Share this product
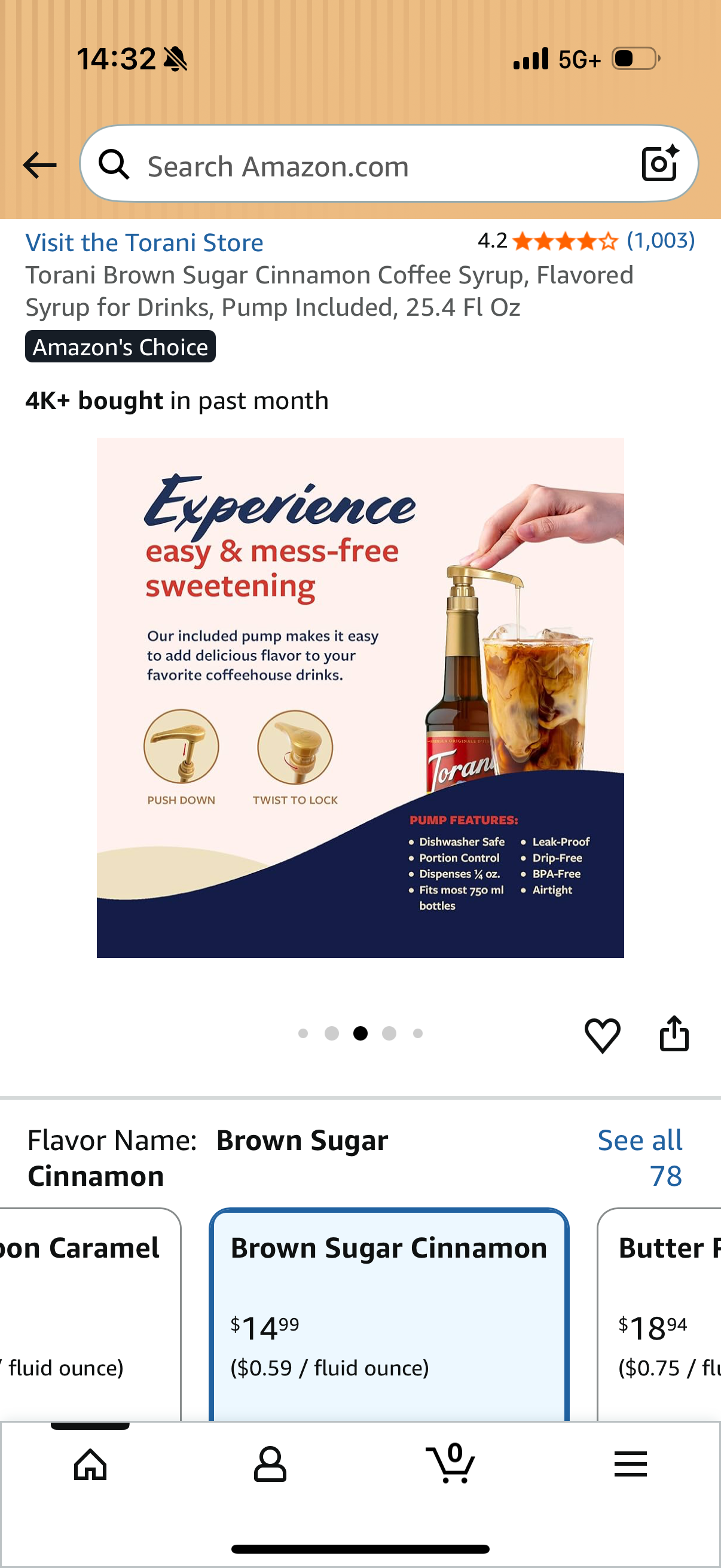This screenshot has width=721, height=1568. pos(674,1033)
